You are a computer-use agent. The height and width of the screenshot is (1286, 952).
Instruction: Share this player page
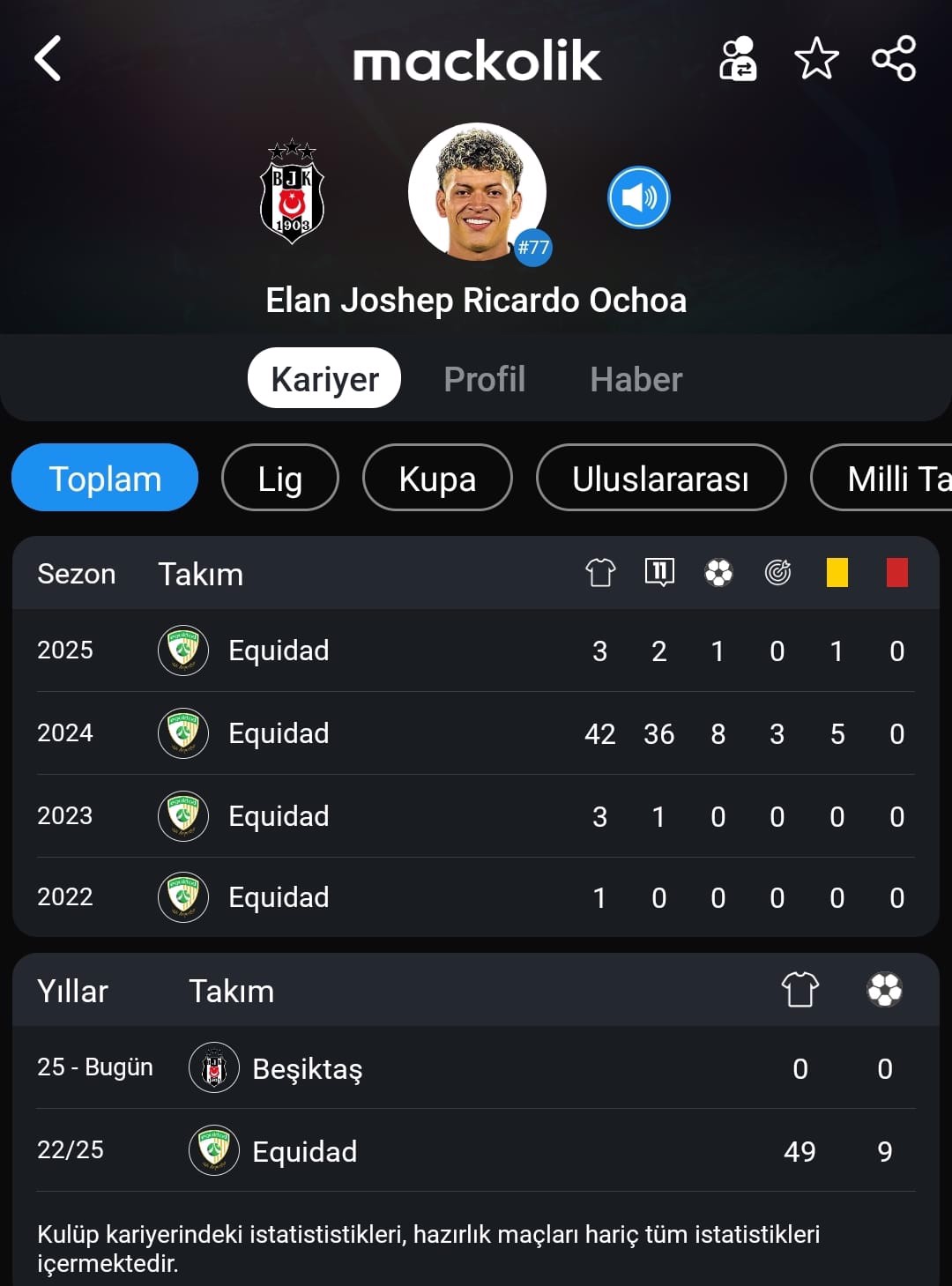[894, 59]
